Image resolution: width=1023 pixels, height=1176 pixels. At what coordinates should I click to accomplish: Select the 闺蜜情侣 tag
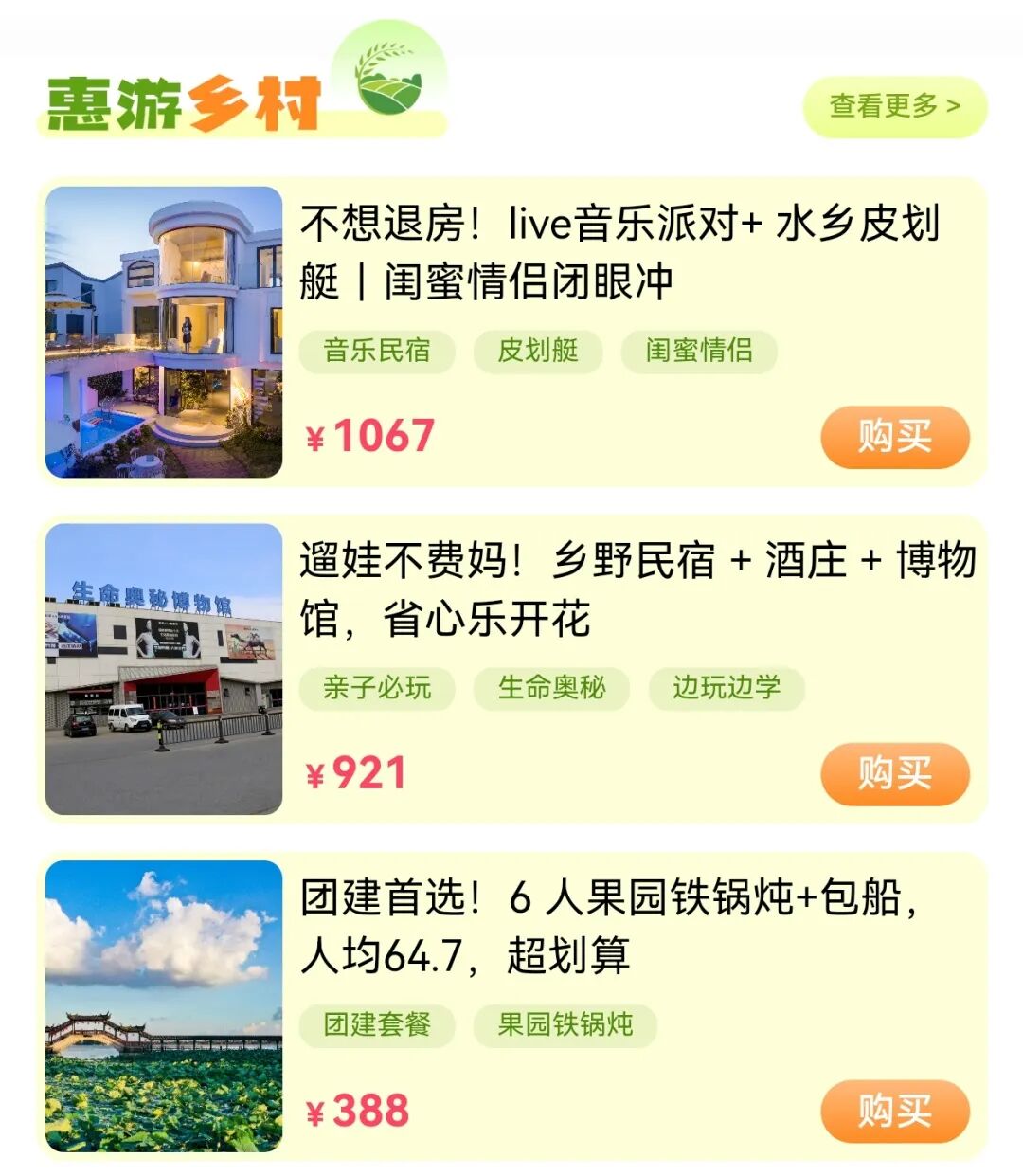coord(699,351)
